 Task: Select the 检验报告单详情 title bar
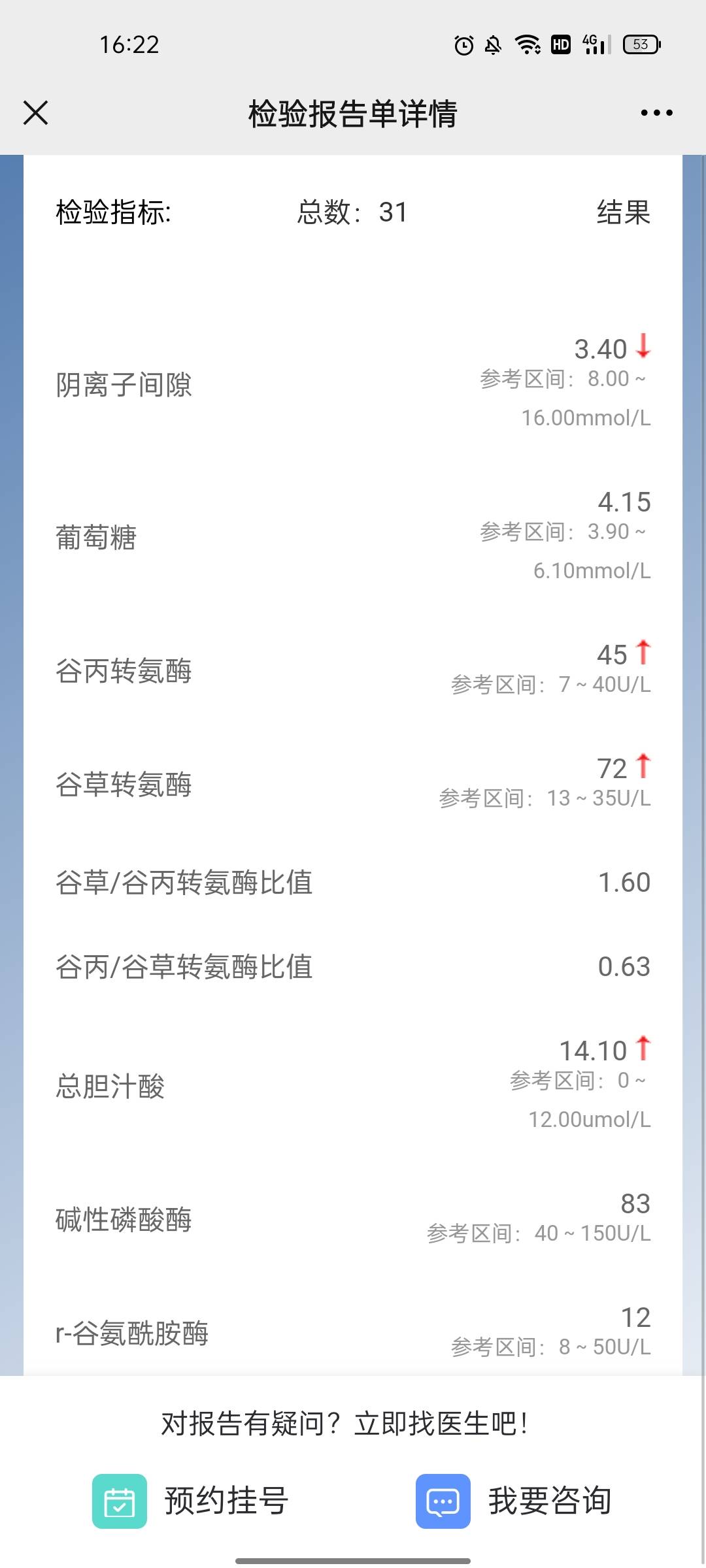352,112
